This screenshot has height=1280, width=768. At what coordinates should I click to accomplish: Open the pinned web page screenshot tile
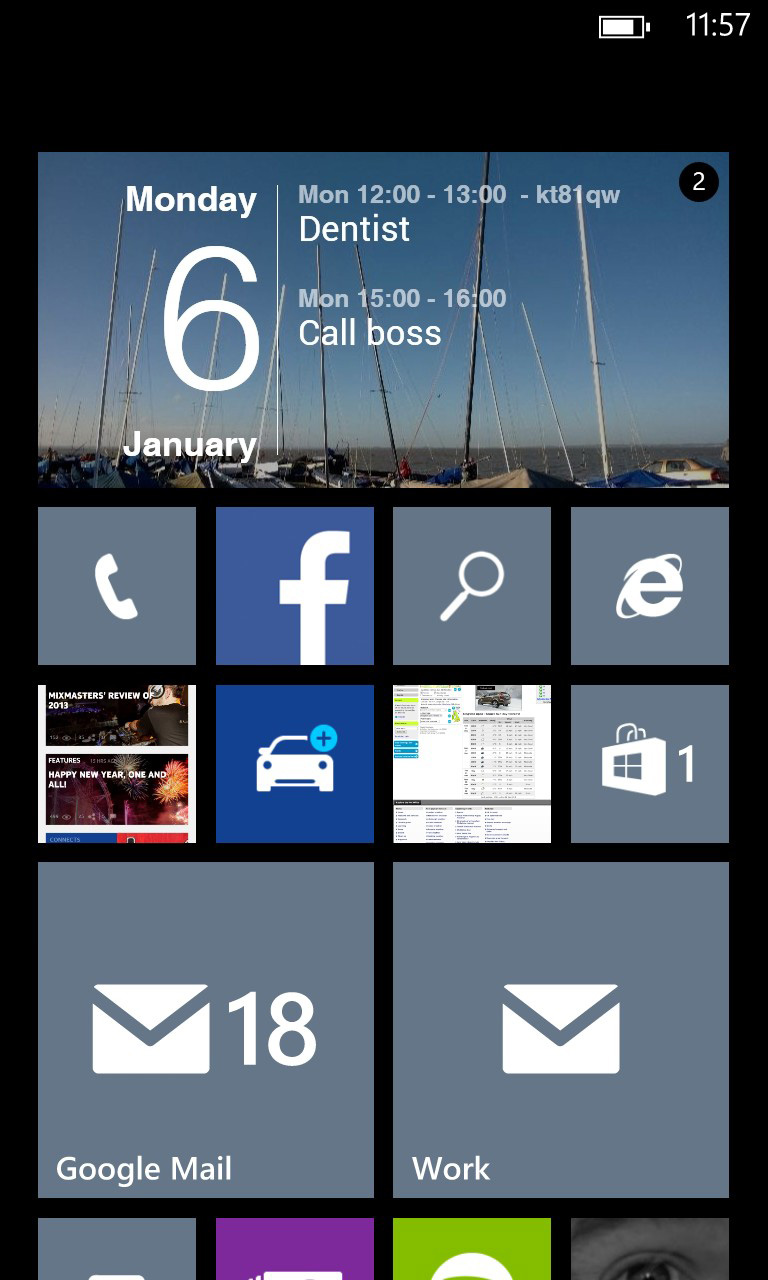472,764
